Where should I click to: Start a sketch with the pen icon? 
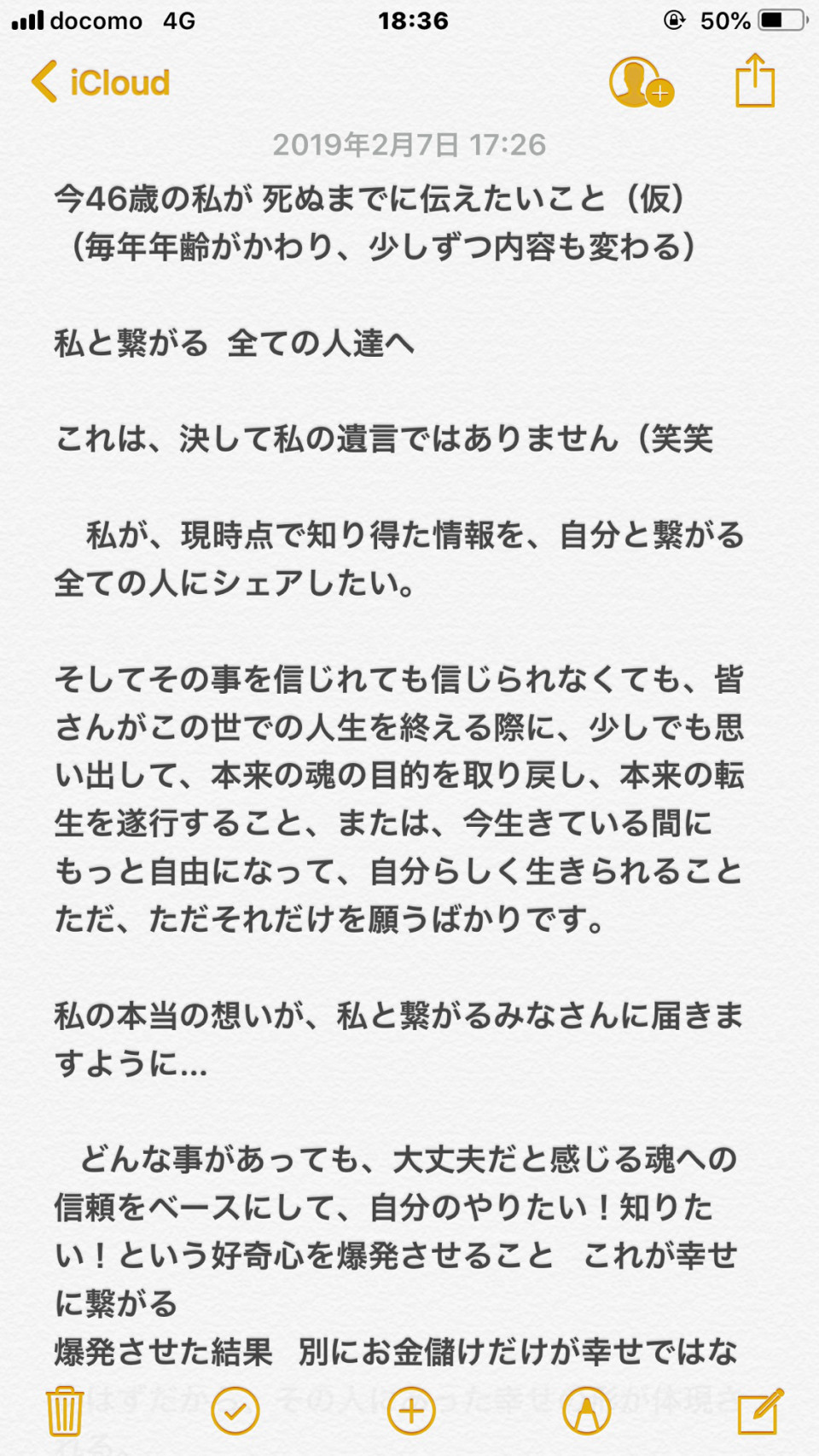[x=587, y=1411]
